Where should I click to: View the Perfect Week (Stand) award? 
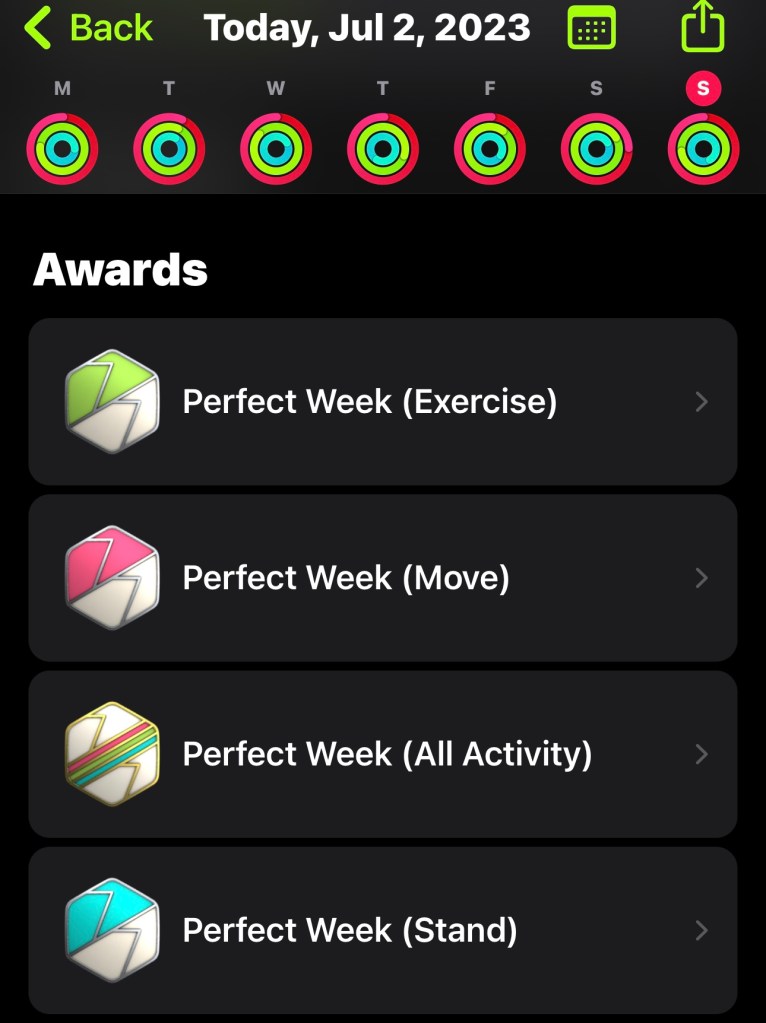[x=383, y=931]
